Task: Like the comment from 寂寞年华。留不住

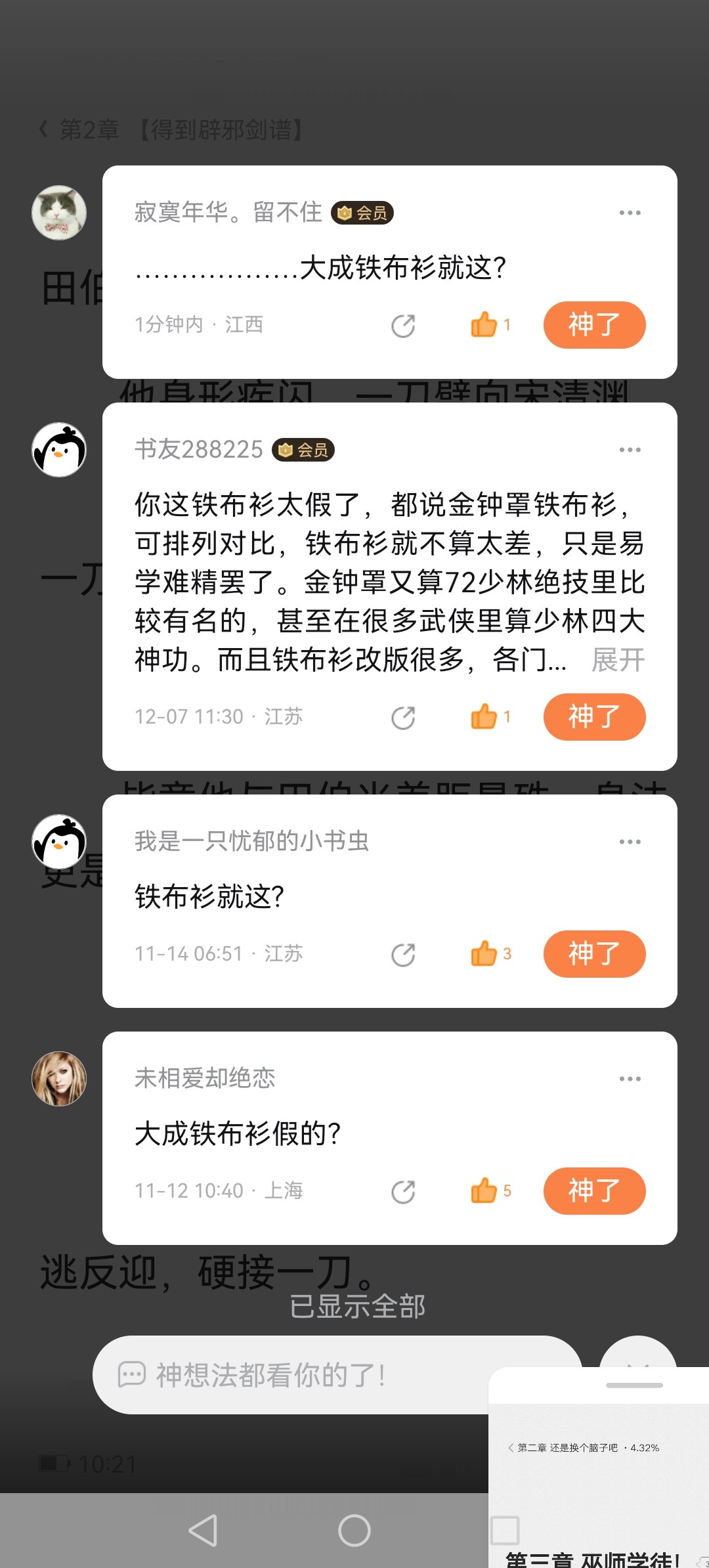Action: point(484,324)
